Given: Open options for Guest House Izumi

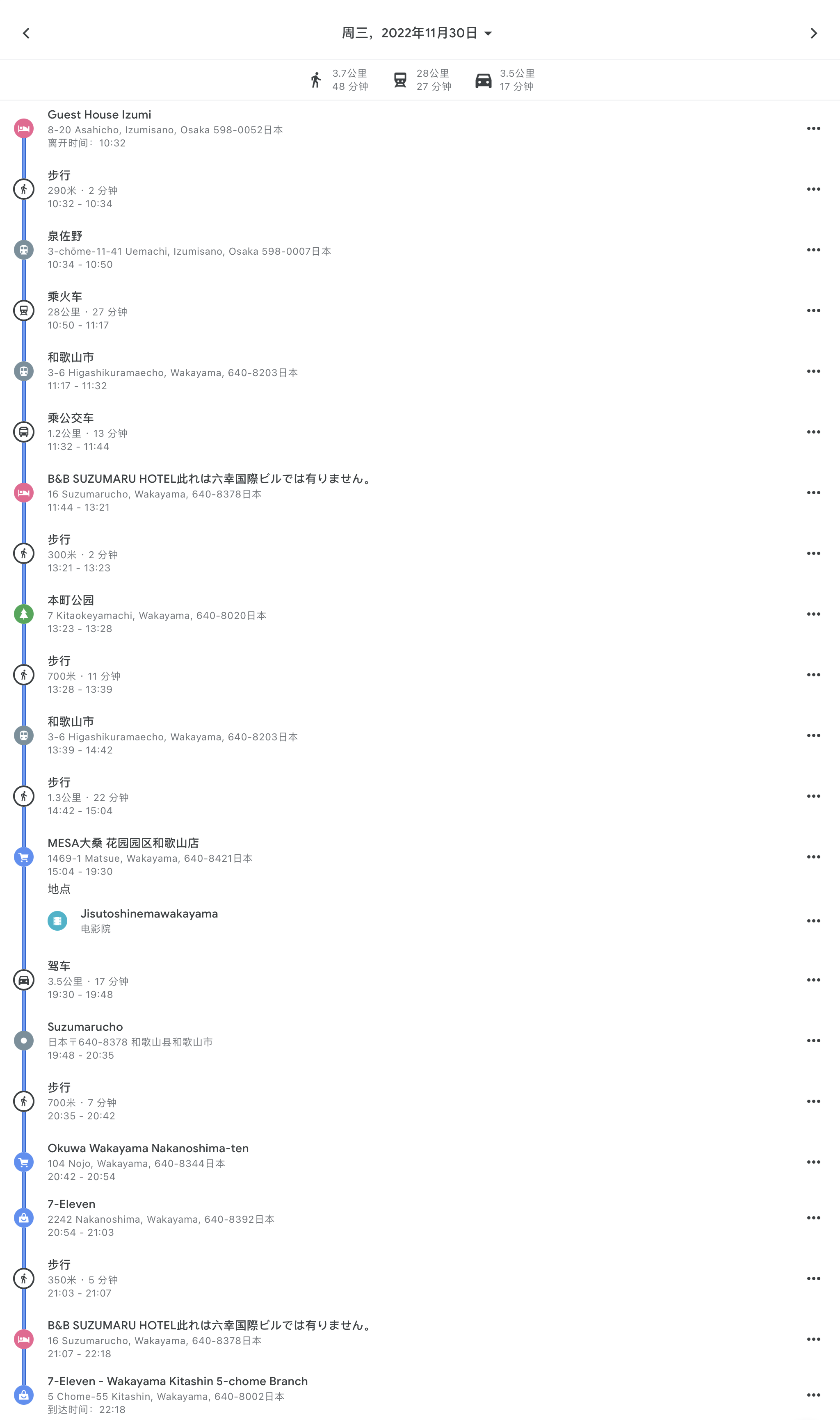Looking at the screenshot, I should pos(813,128).
